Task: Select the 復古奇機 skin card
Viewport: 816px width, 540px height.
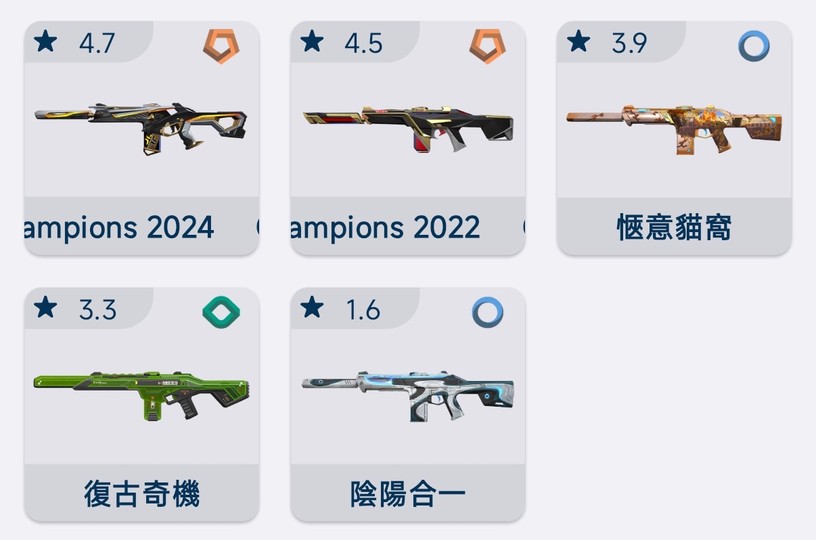Action: (141, 405)
